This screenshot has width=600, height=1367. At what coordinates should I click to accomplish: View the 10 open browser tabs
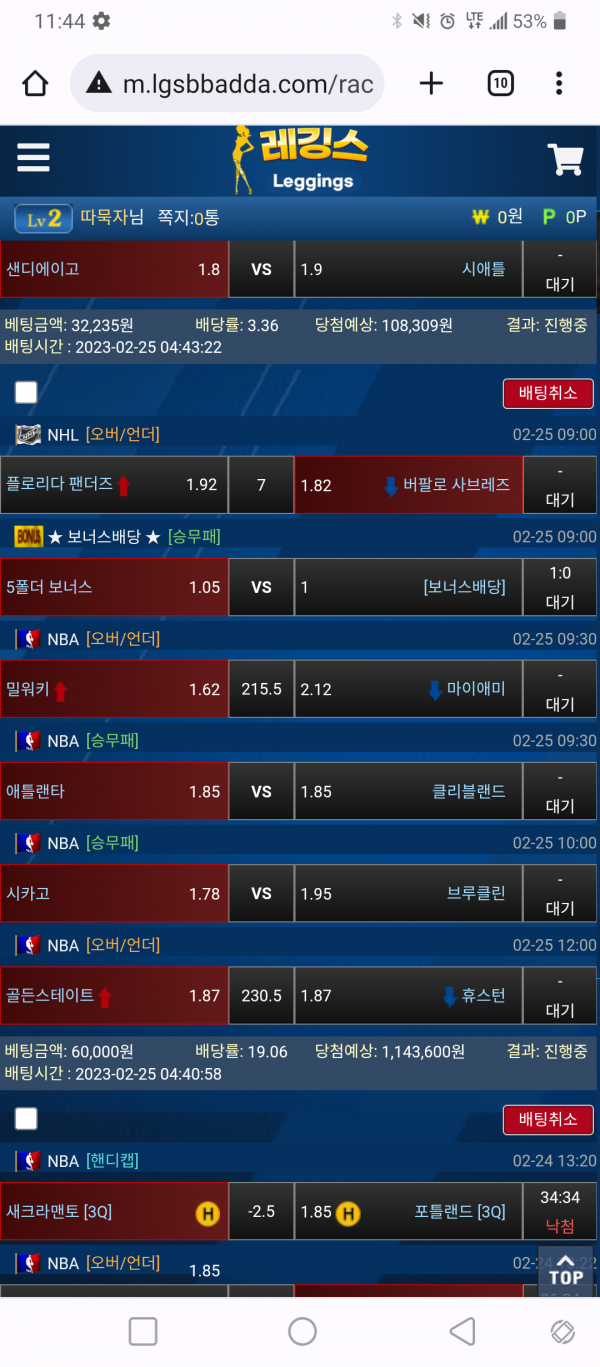500,83
